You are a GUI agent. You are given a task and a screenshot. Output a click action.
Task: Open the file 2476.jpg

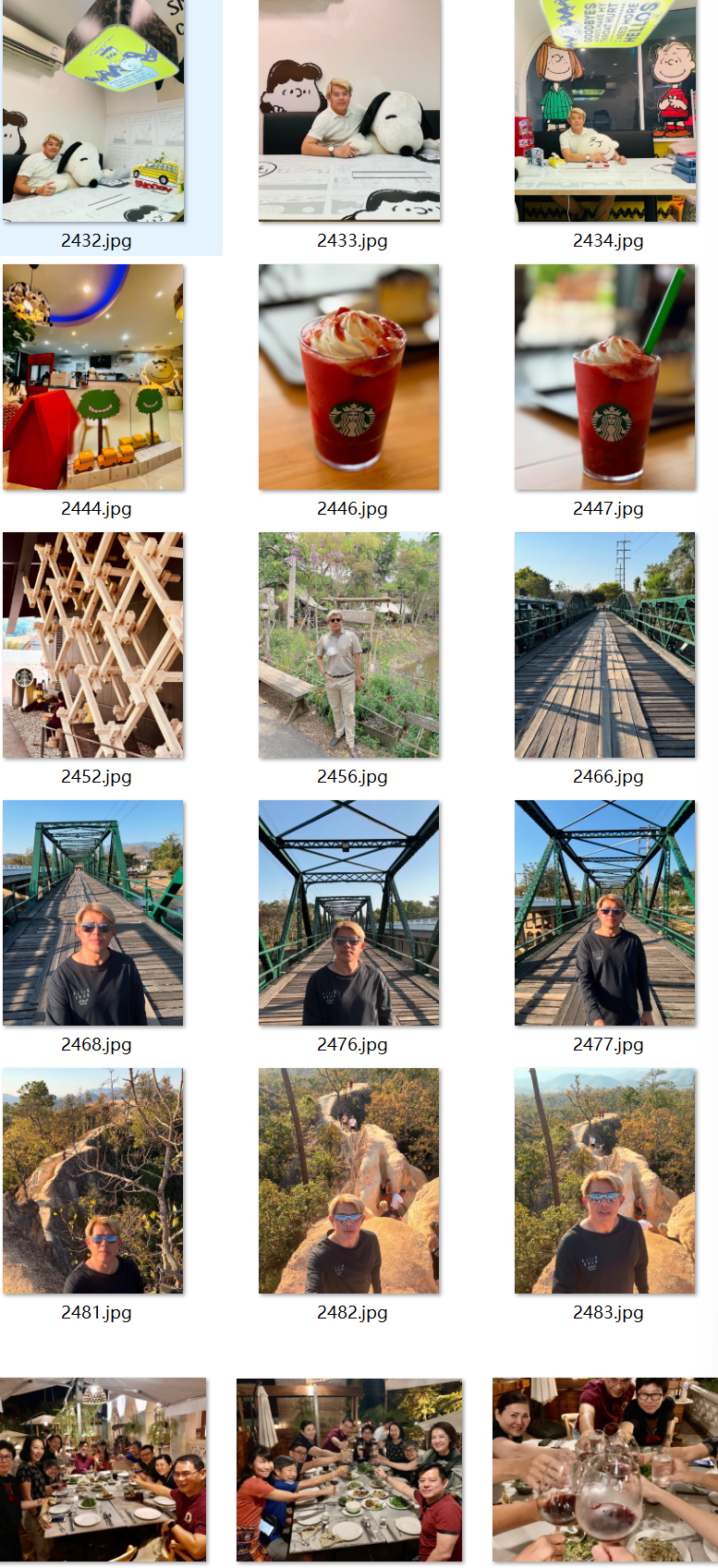[x=349, y=913]
